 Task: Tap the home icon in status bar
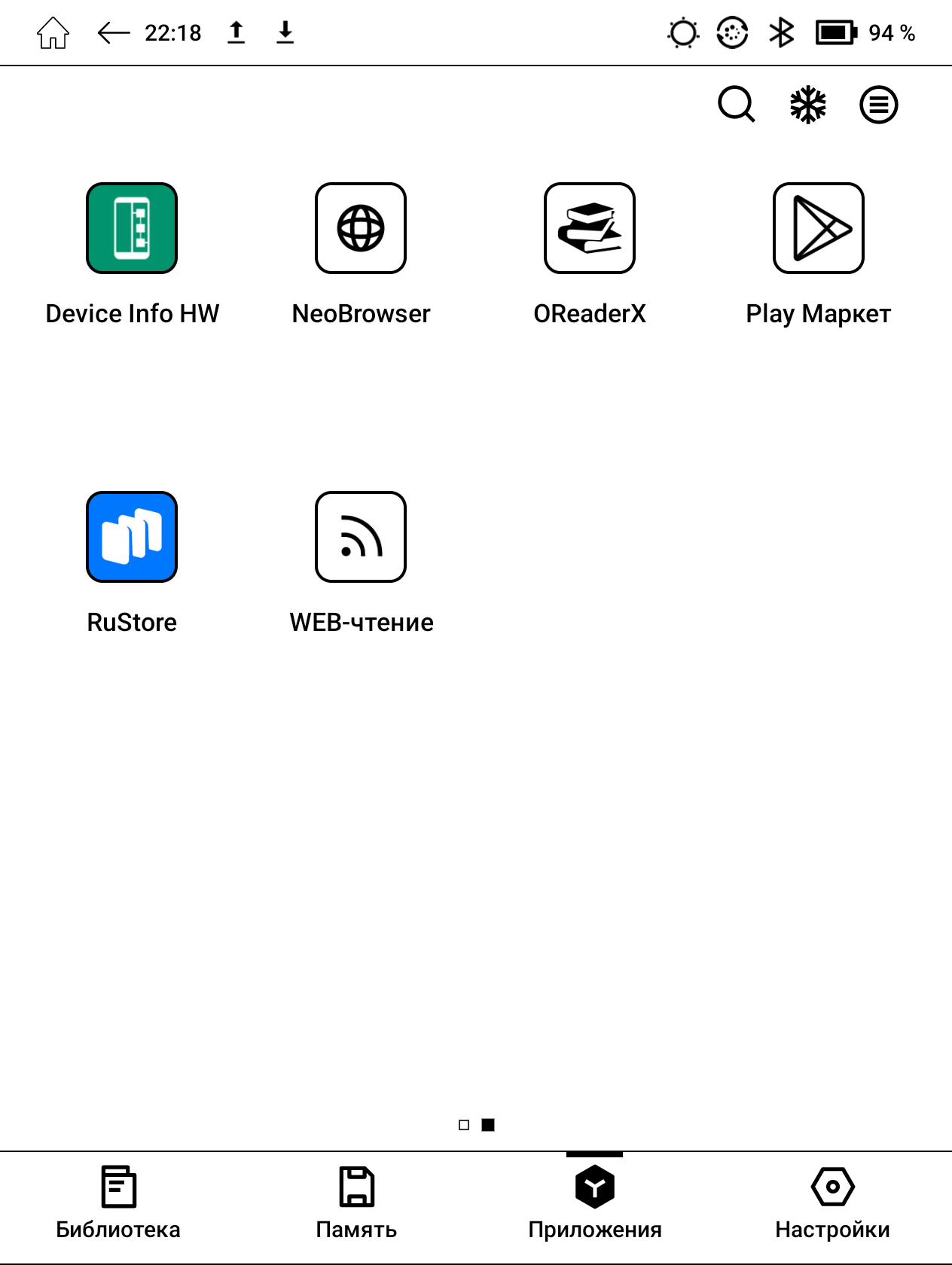click(x=53, y=33)
